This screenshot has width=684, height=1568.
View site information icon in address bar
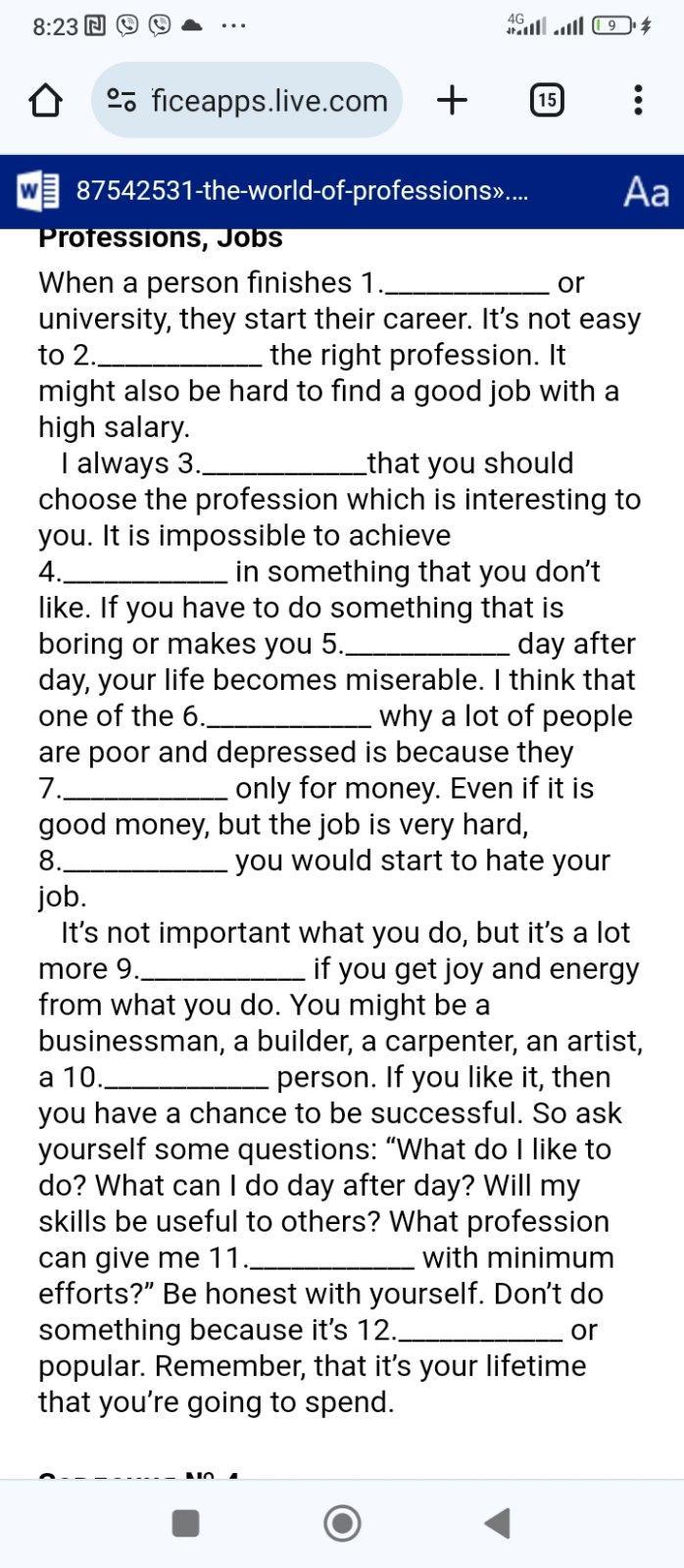click(x=122, y=100)
